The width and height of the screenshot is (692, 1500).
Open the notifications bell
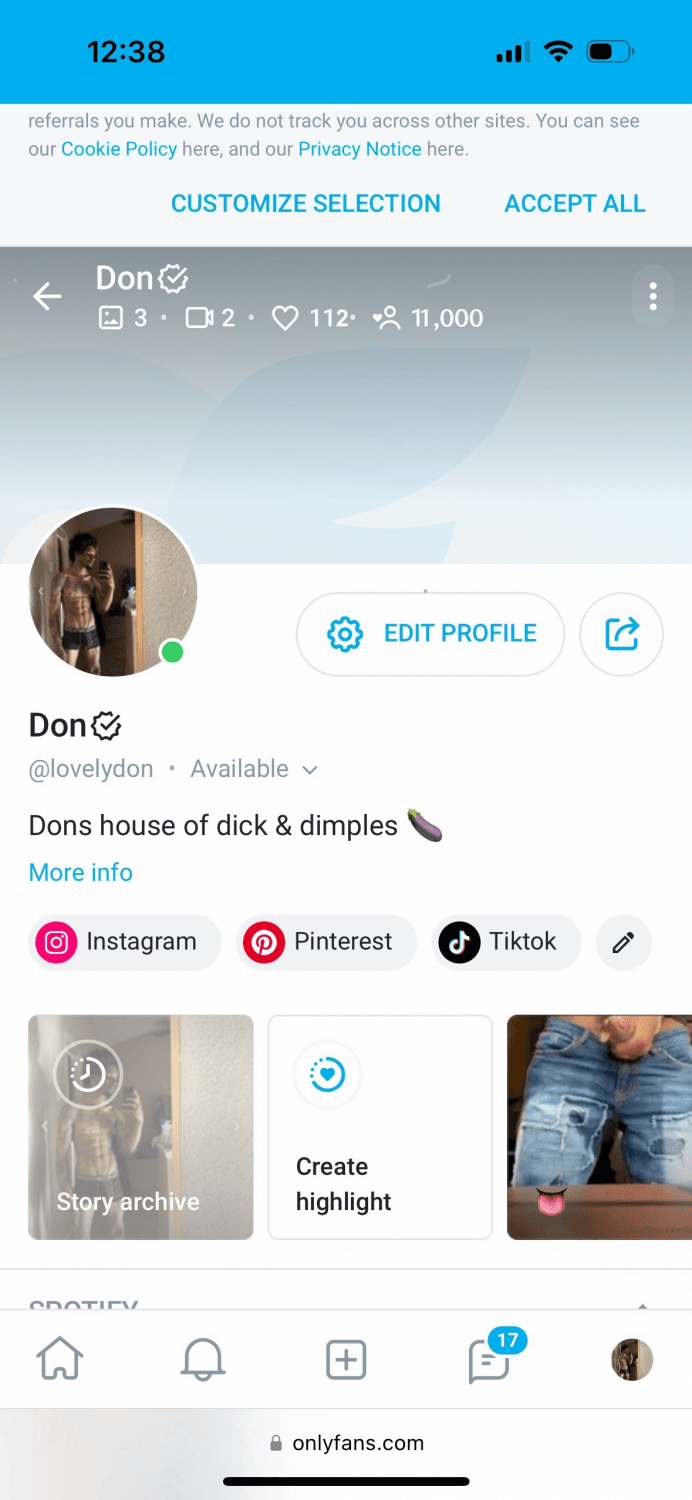(x=202, y=1360)
